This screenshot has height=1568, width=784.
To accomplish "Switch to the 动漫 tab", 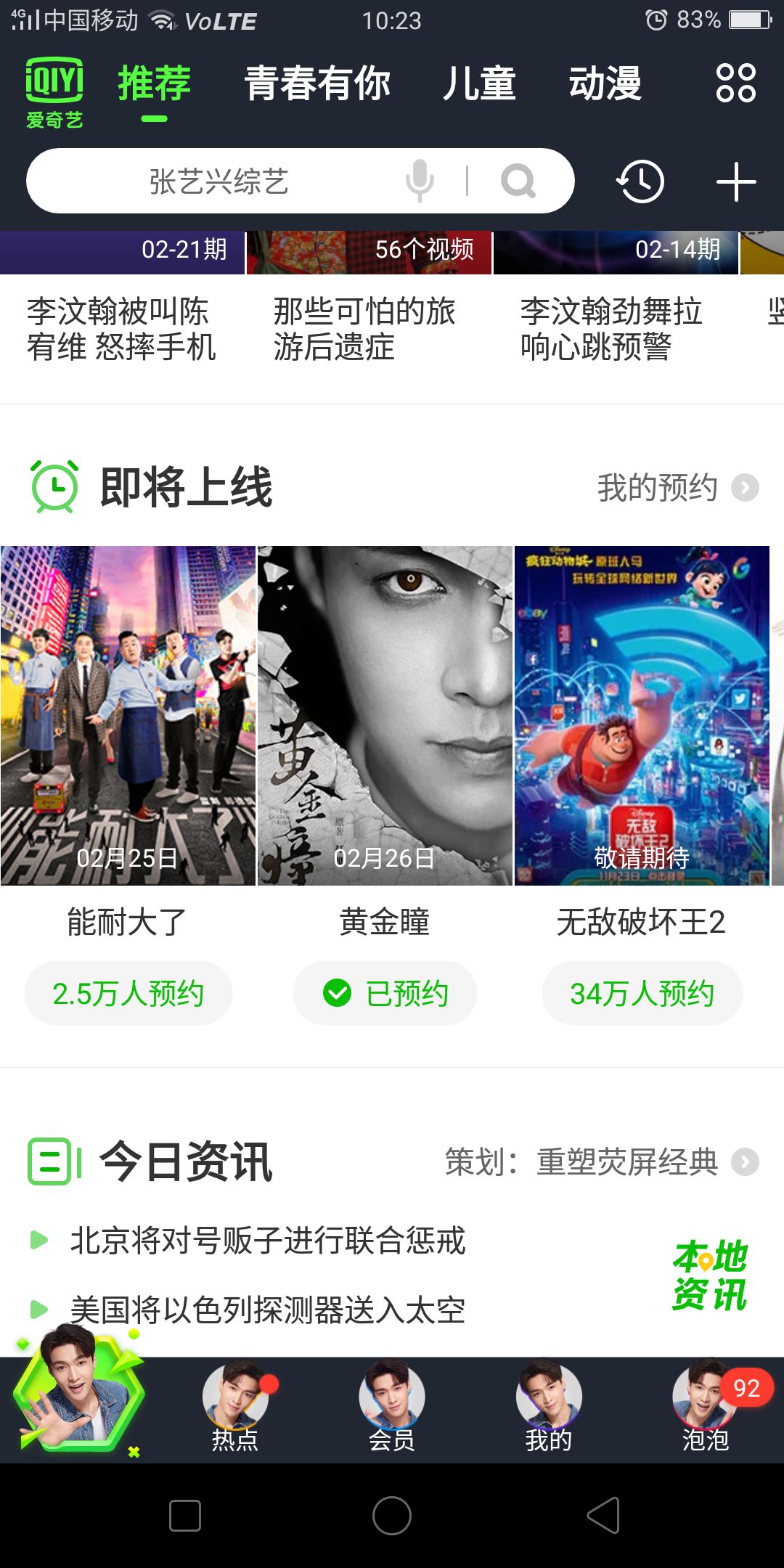I will [x=605, y=83].
